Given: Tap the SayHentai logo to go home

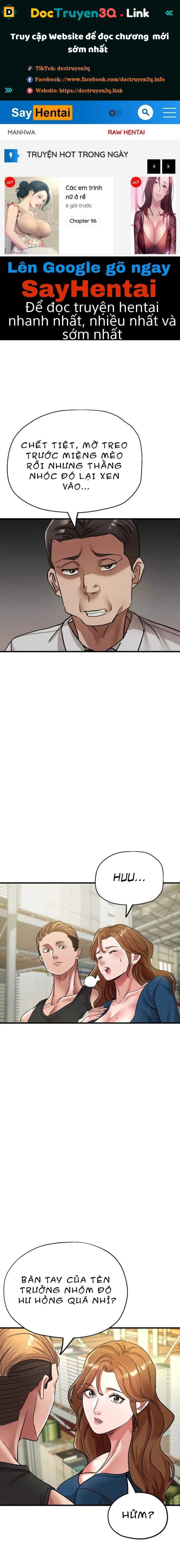Looking at the screenshot, I should point(41,113).
